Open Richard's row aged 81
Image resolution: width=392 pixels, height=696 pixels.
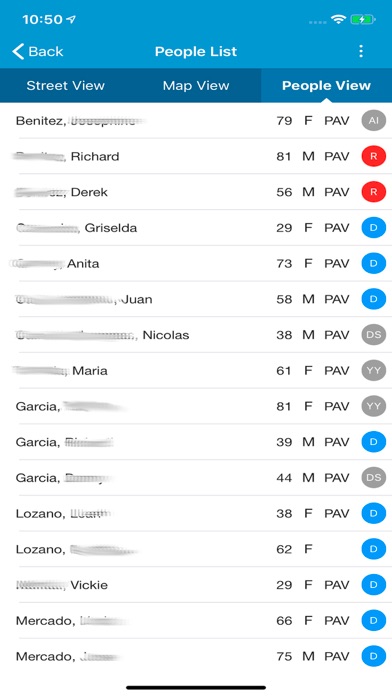coord(196,156)
